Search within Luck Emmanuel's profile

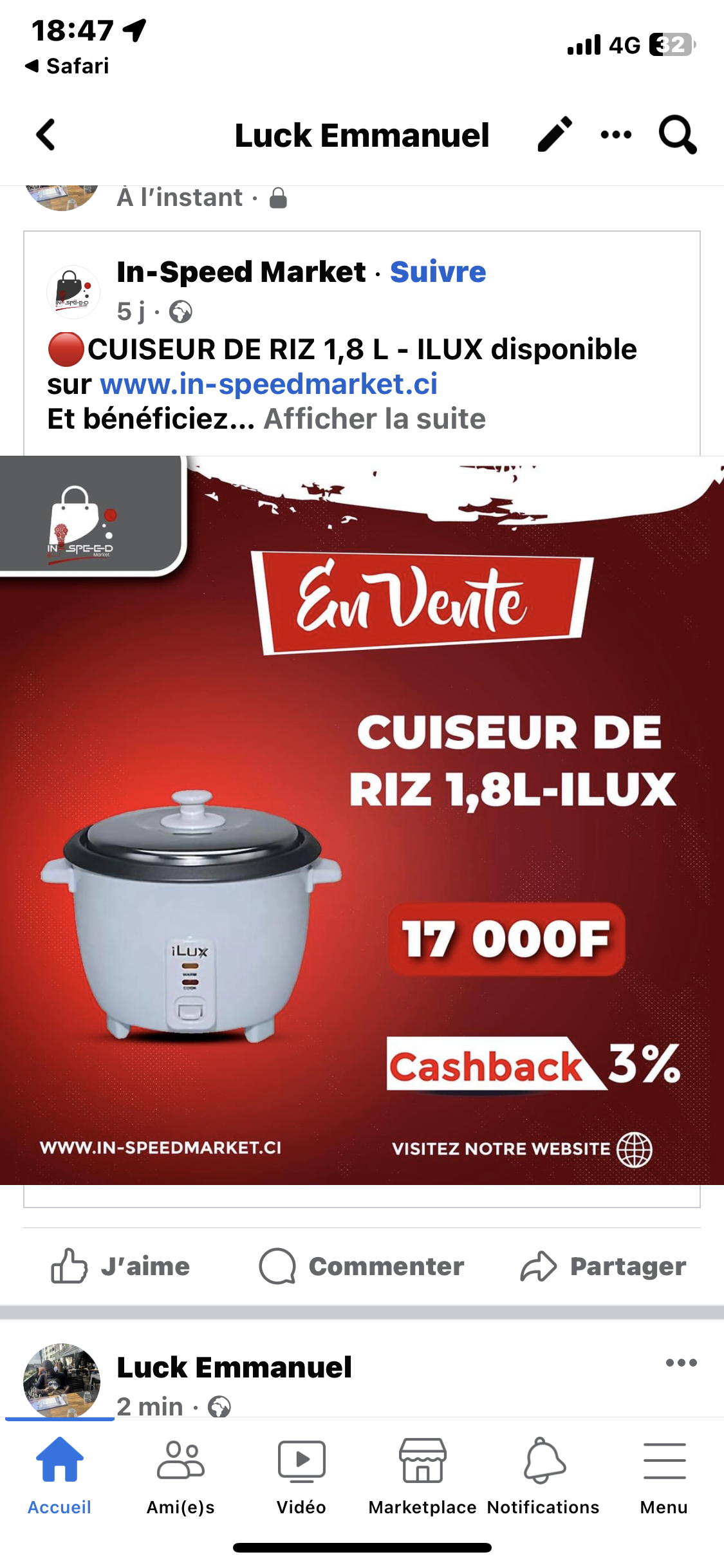677,135
